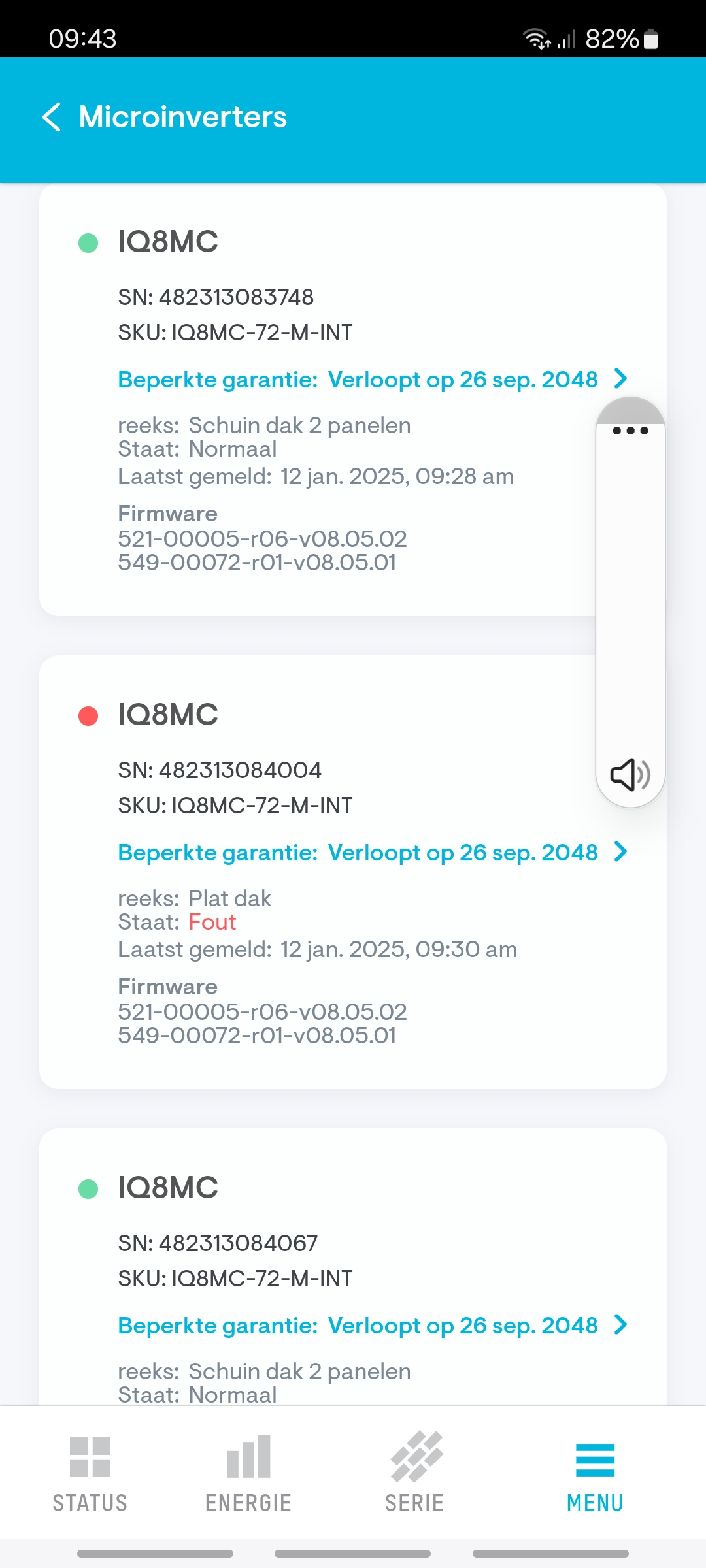Switch to the SERIE tab
This screenshot has width=706, height=1568.
pyautogui.click(x=415, y=1474)
